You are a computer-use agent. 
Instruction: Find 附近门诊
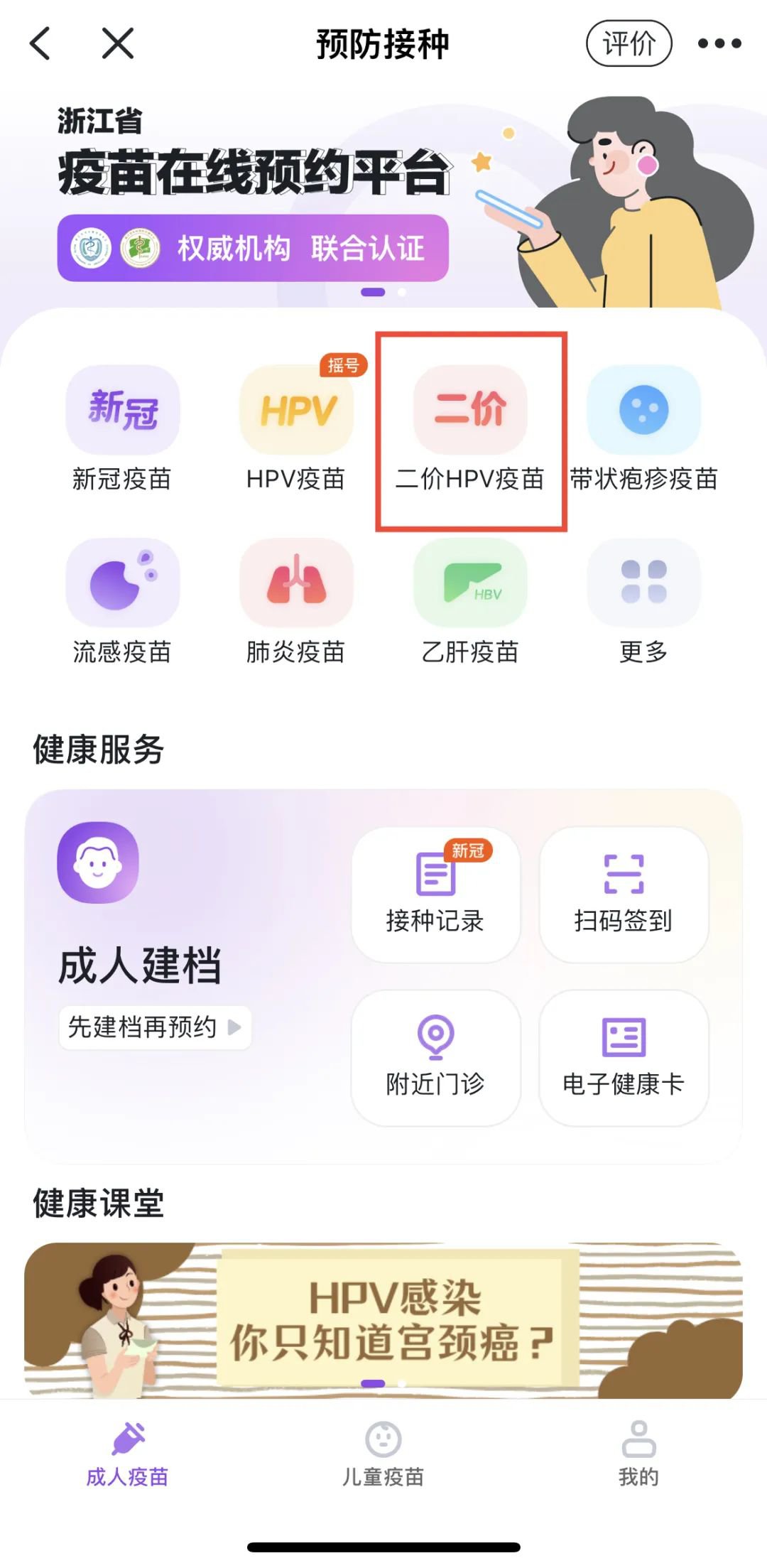tap(435, 1057)
